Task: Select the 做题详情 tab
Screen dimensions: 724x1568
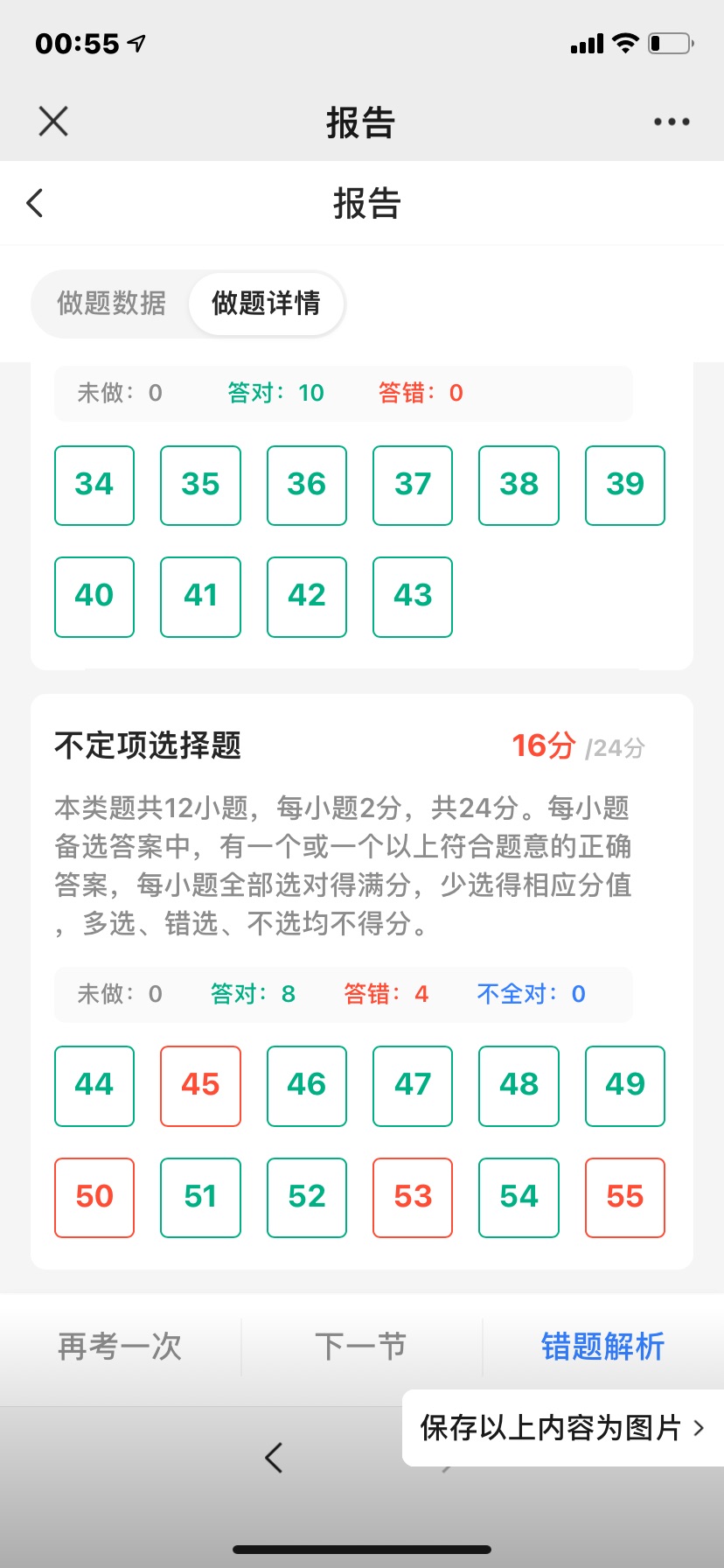Action: pos(266,304)
